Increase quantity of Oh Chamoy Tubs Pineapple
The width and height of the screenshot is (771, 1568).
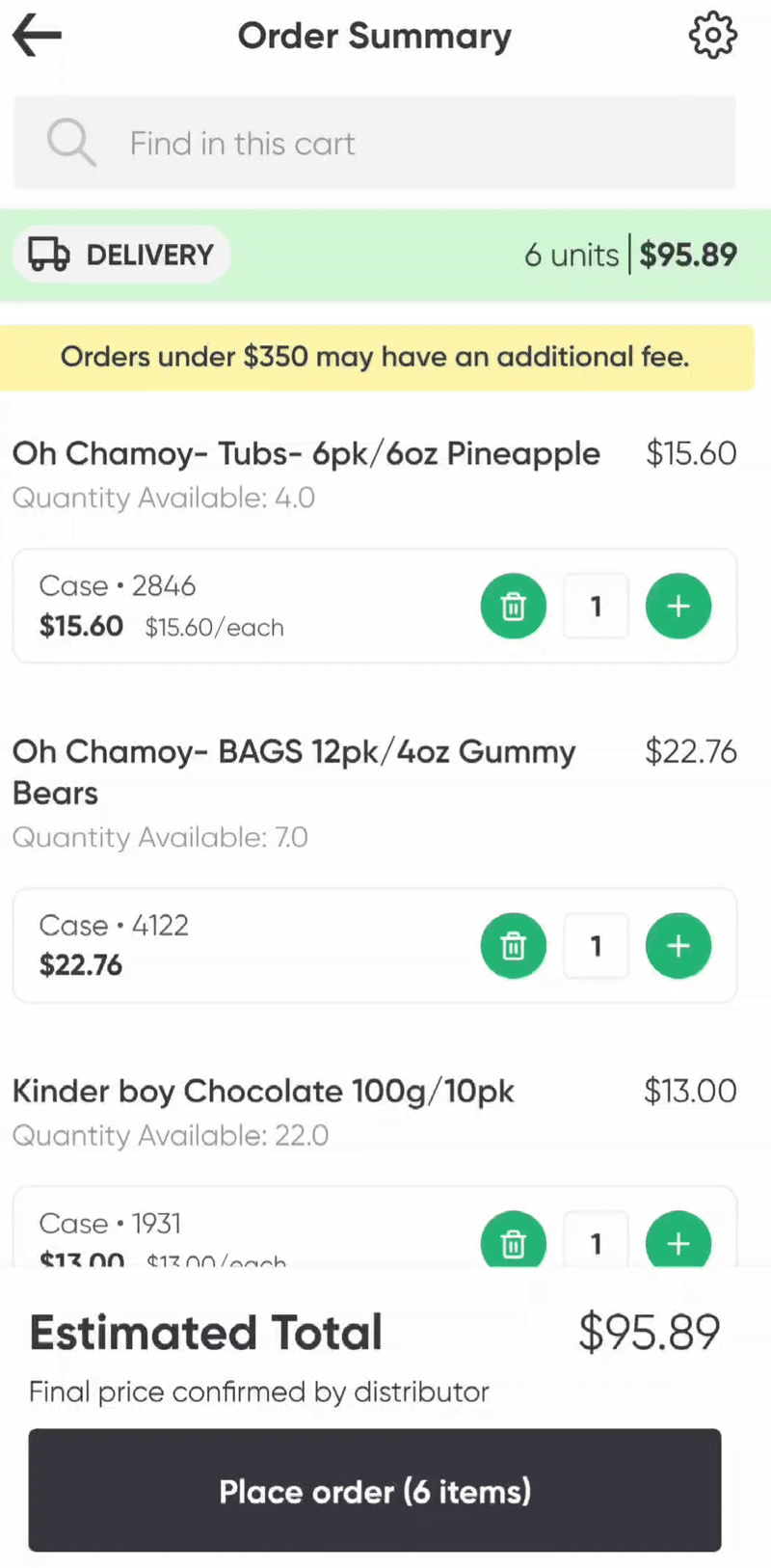point(678,607)
